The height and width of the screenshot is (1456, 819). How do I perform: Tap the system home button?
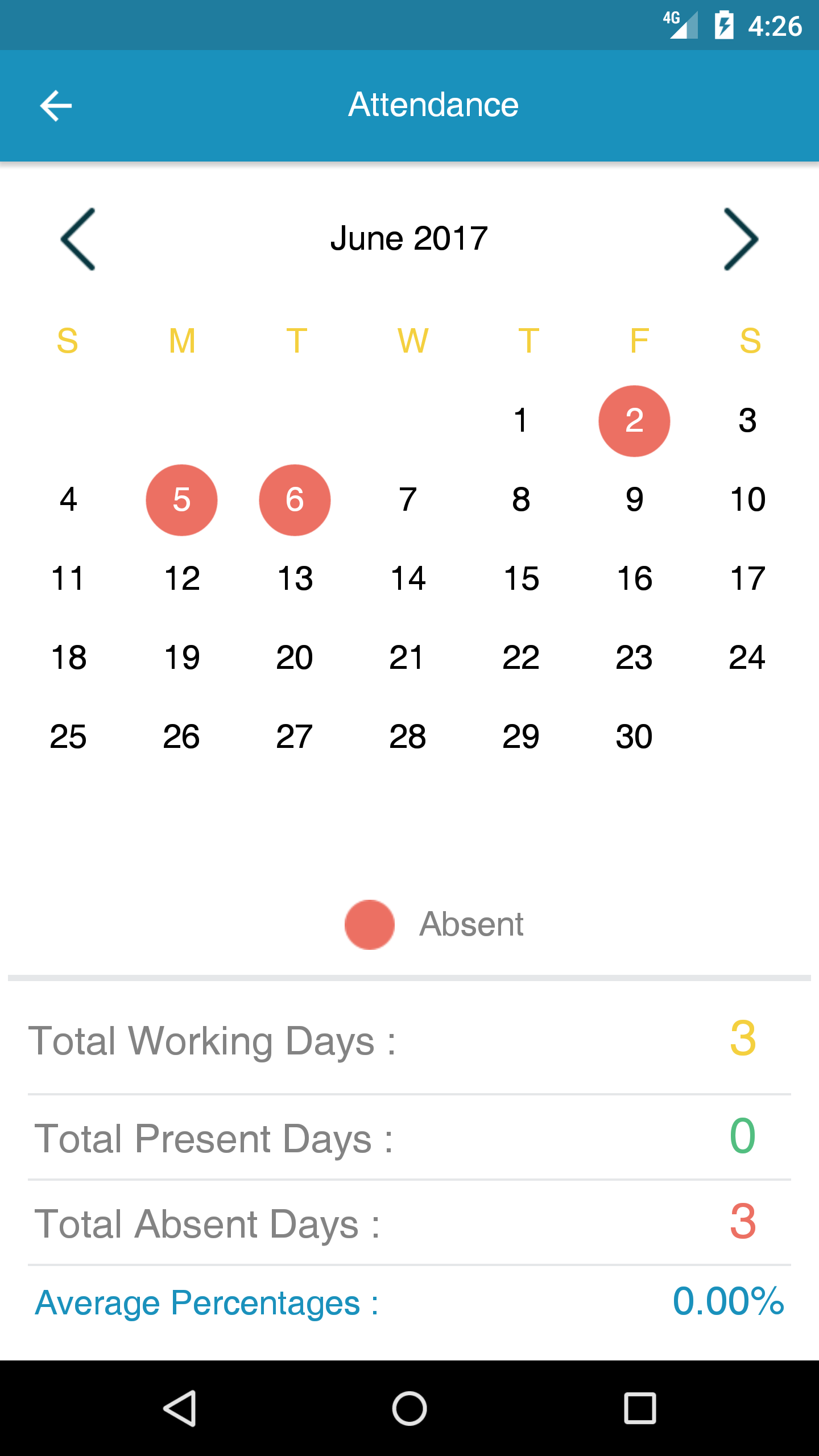[409, 1408]
